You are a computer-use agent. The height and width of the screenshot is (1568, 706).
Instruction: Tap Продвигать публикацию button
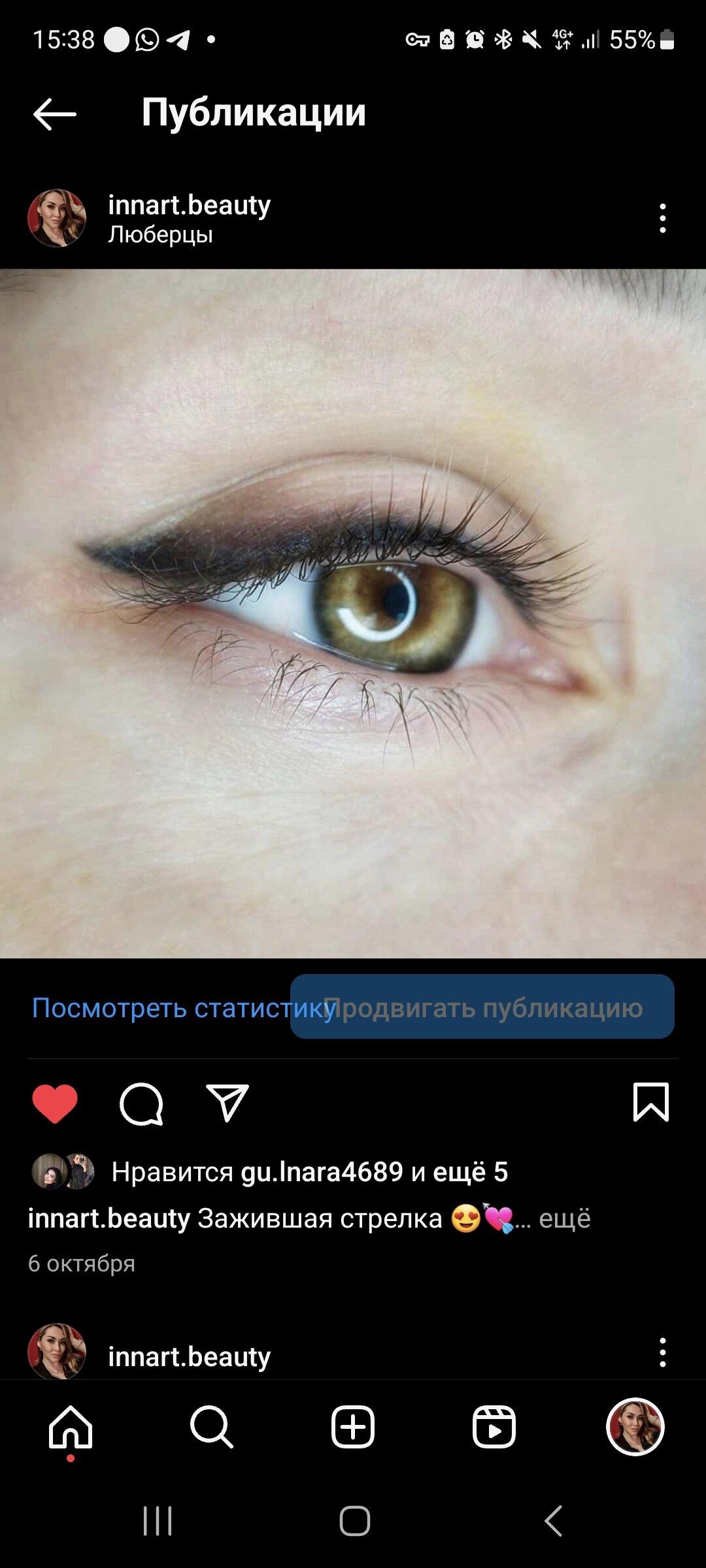coord(482,1007)
